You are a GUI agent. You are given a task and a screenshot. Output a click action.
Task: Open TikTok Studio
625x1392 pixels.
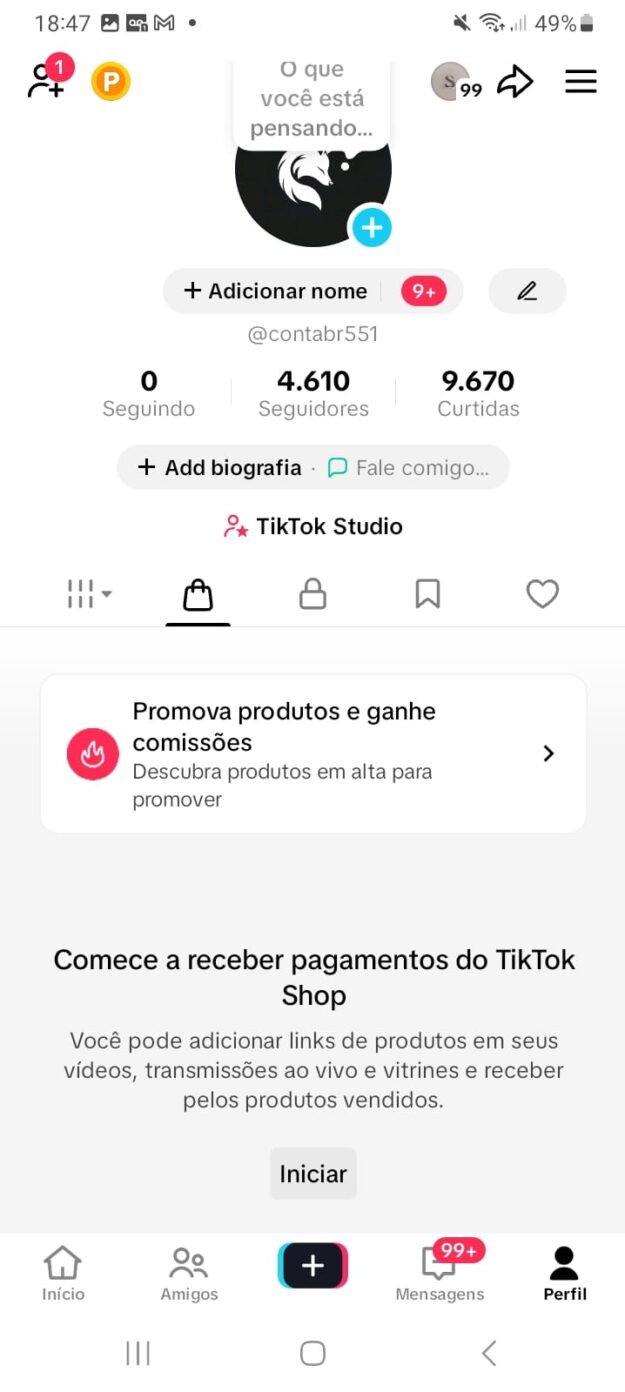point(313,527)
